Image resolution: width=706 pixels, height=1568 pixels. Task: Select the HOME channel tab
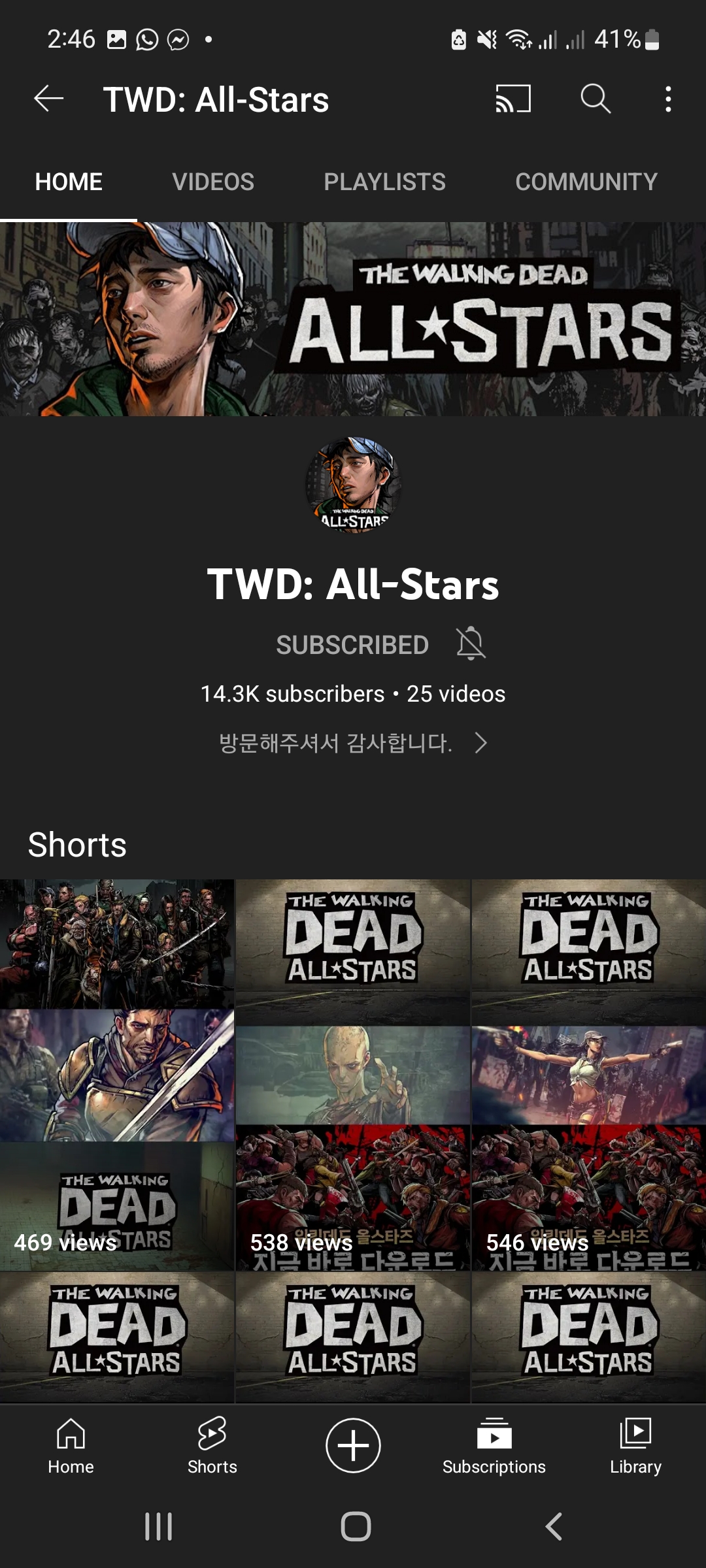click(x=69, y=182)
